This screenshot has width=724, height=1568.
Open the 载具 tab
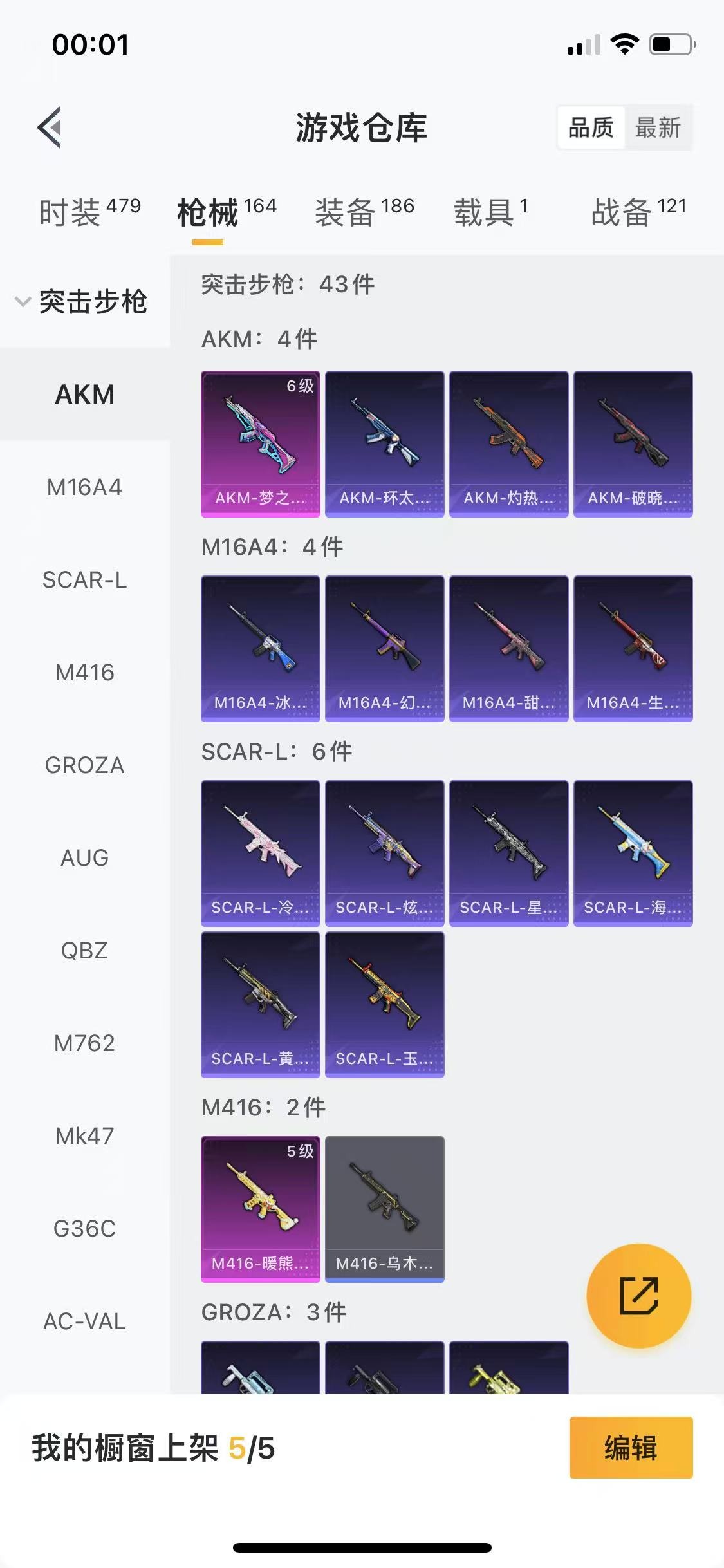coord(490,212)
